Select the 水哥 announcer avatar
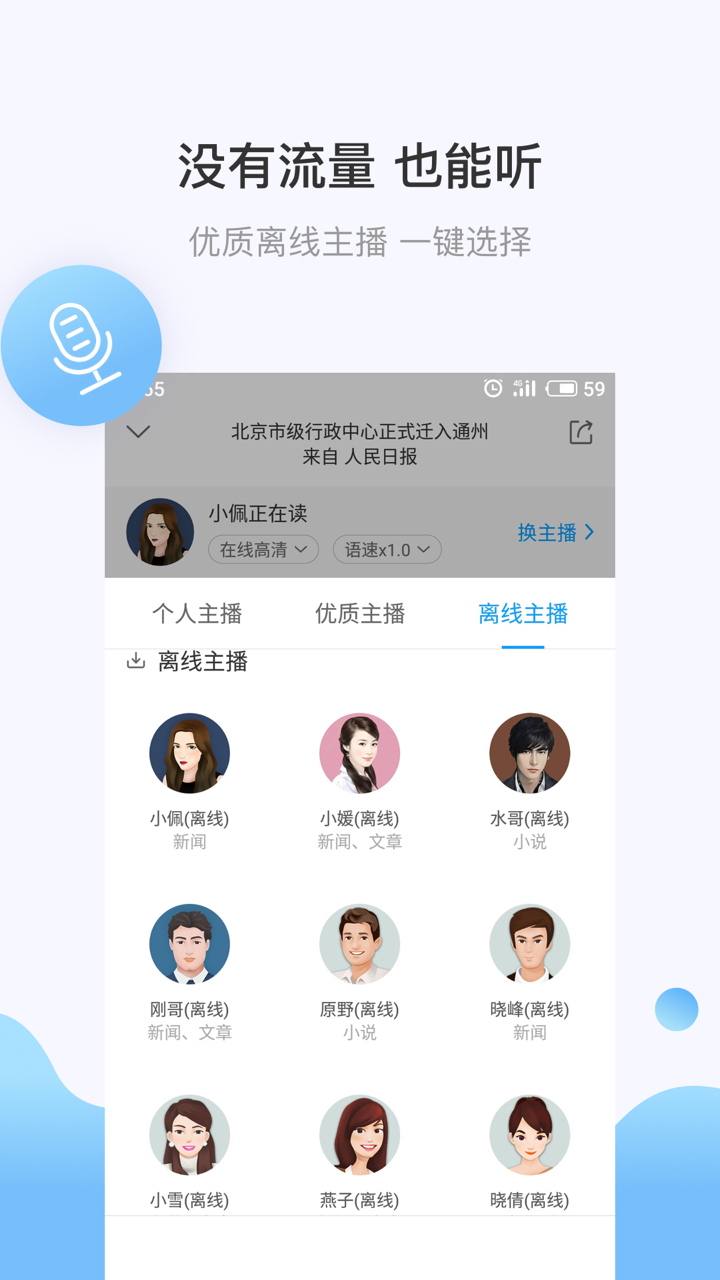The height and width of the screenshot is (1280, 720). pyautogui.click(x=530, y=753)
